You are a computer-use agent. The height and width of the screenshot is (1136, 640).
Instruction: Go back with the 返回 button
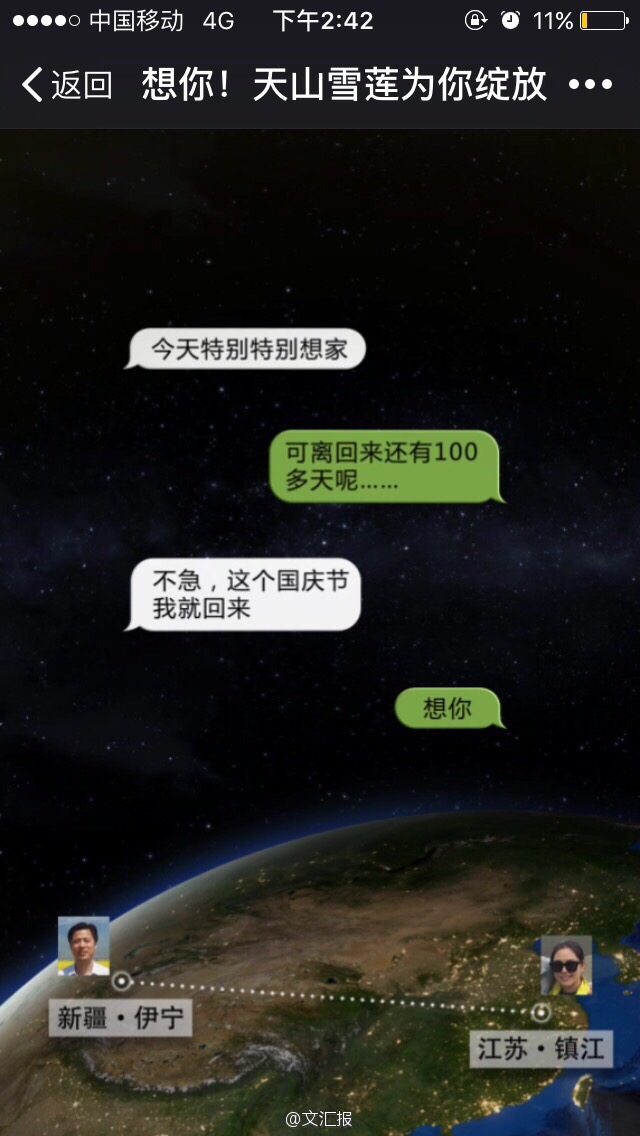[66, 85]
